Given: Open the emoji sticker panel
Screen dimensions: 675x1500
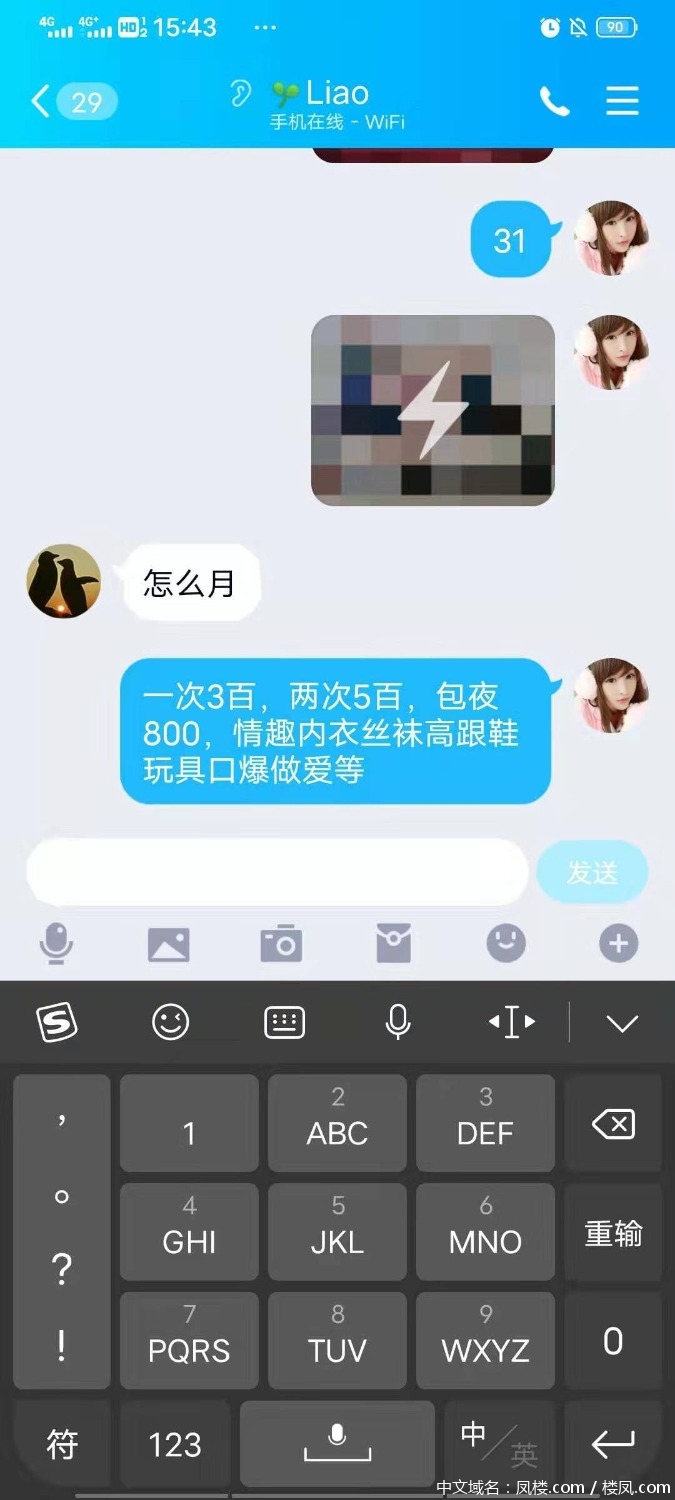Looking at the screenshot, I should pyautogui.click(x=506, y=943).
